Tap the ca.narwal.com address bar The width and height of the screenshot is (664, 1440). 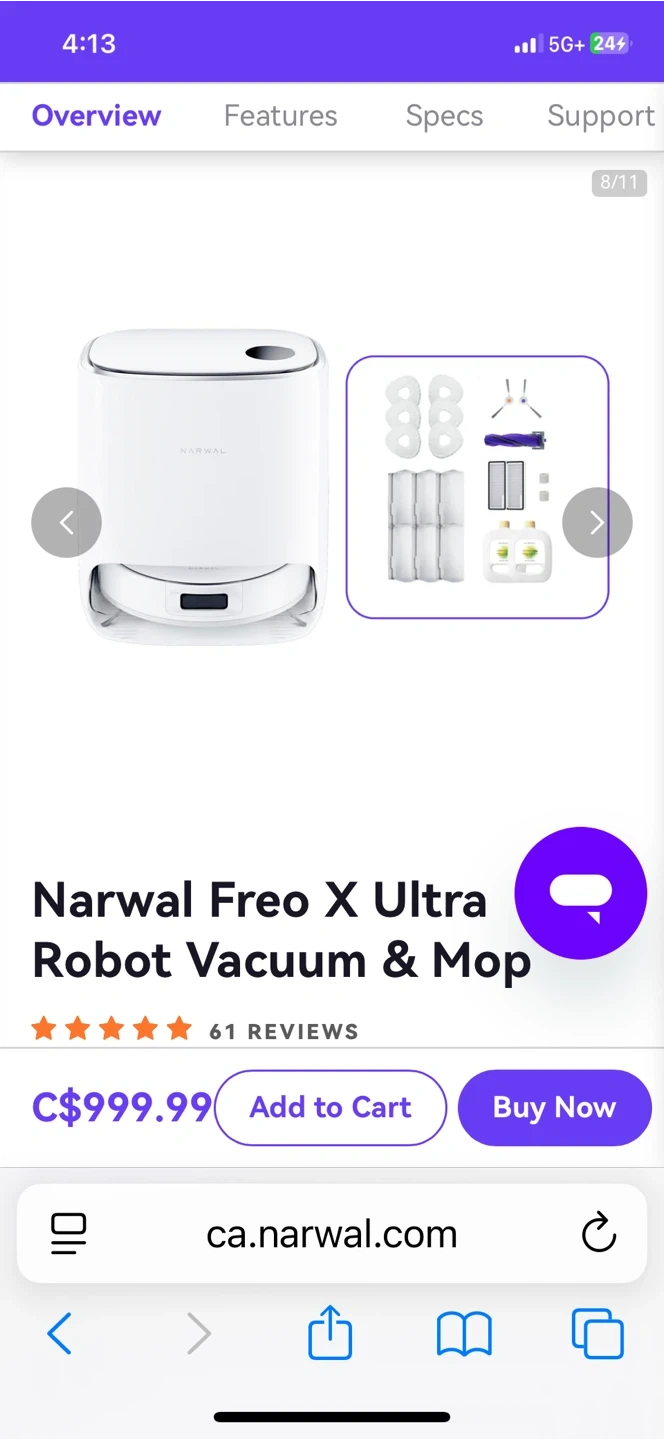pos(332,1234)
